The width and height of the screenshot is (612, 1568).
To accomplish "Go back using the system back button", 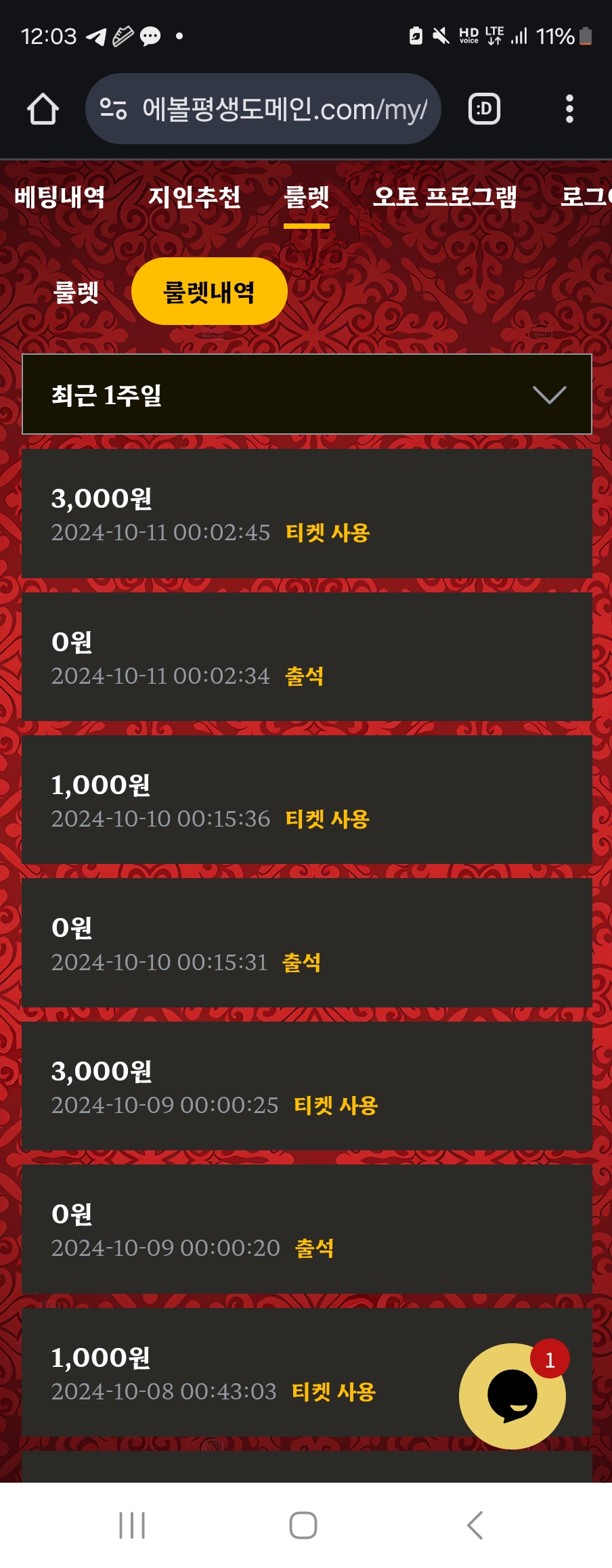I will coord(475,1525).
